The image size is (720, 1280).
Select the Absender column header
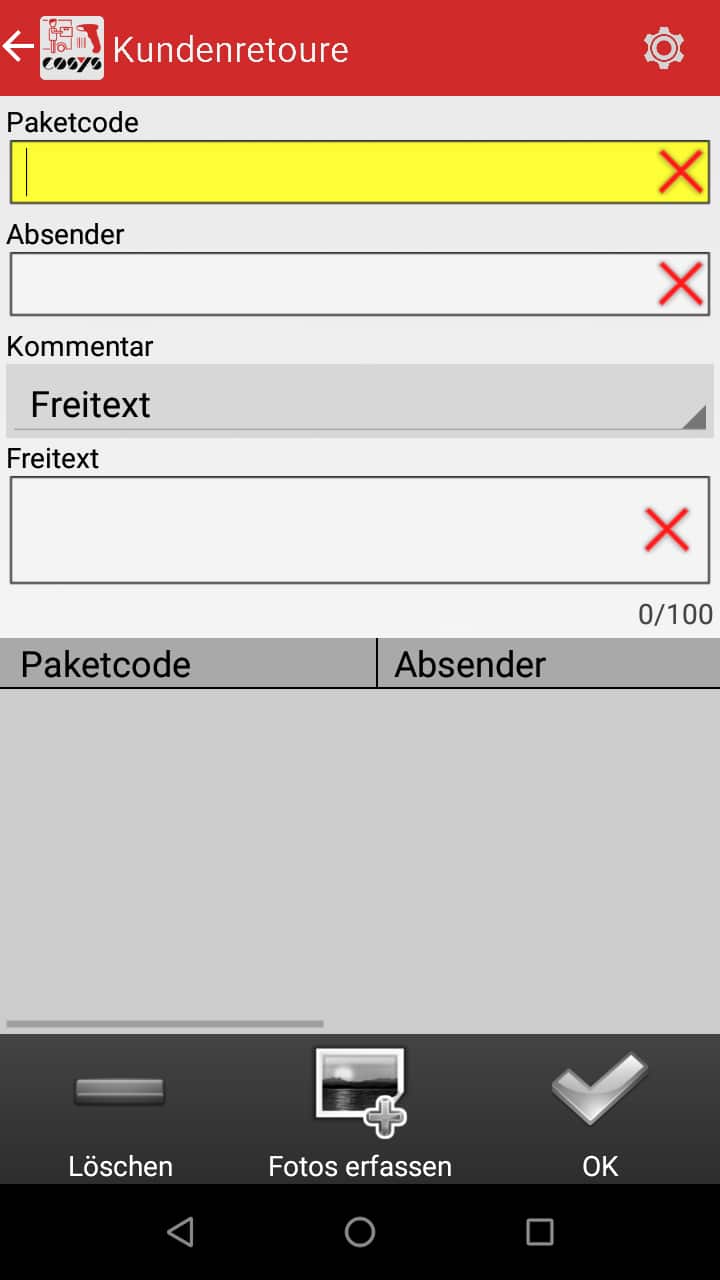click(x=470, y=663)
